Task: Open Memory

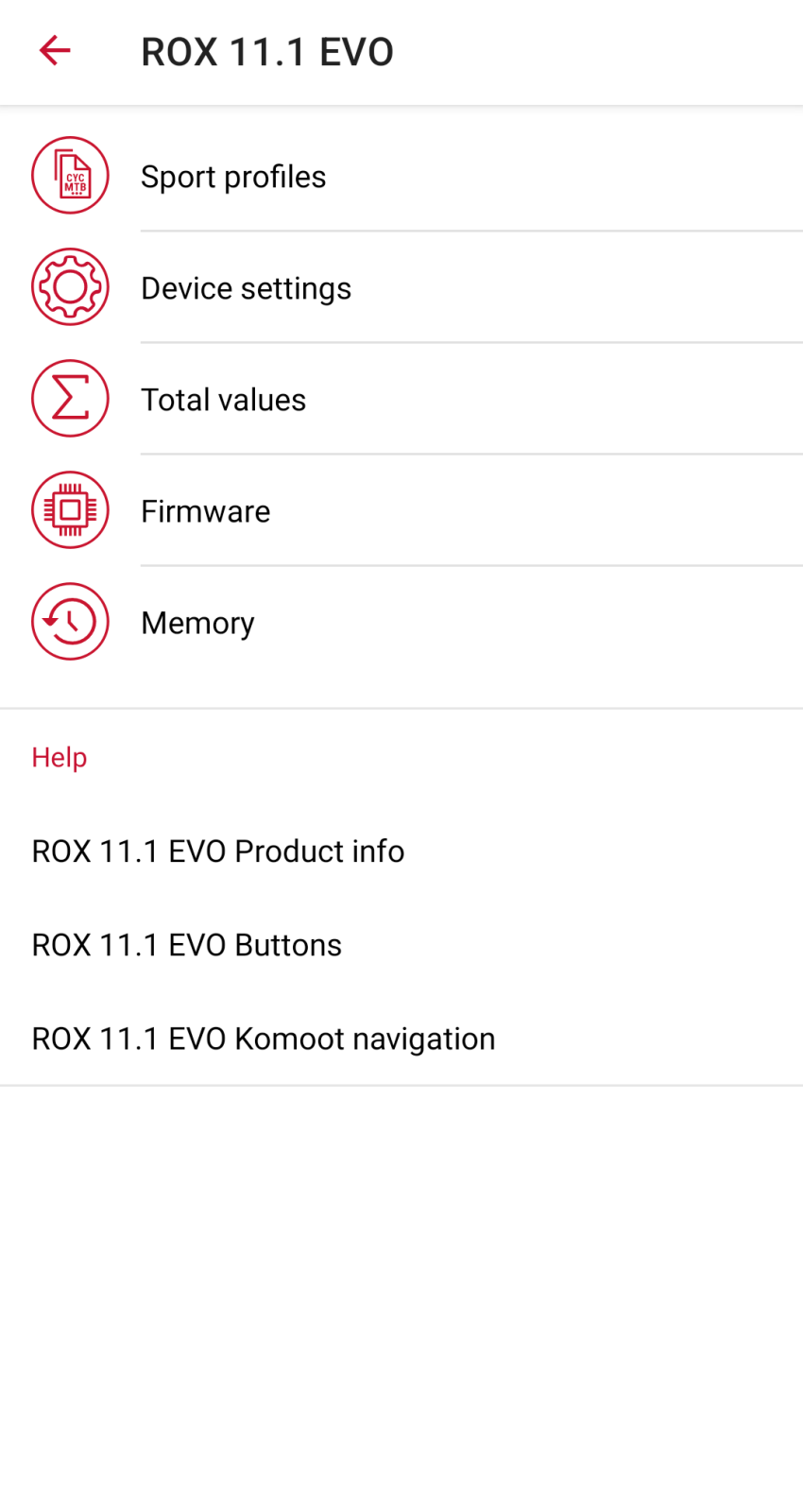Action: point(401,622)
